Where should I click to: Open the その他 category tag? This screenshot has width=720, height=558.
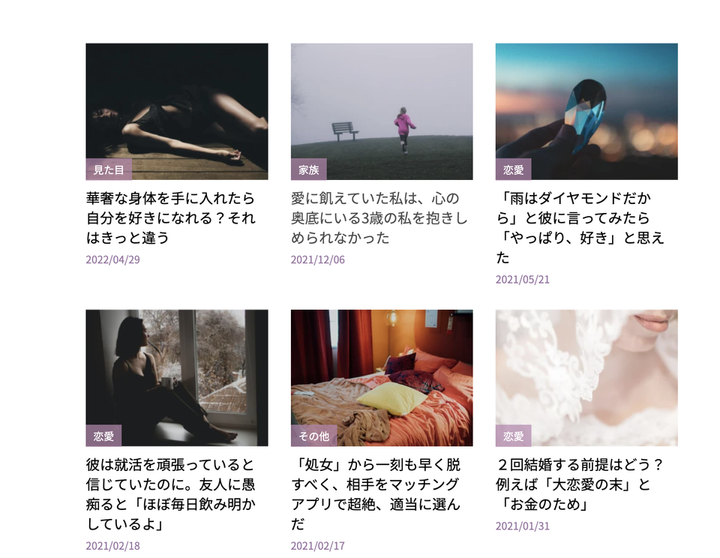coord(313,436)
